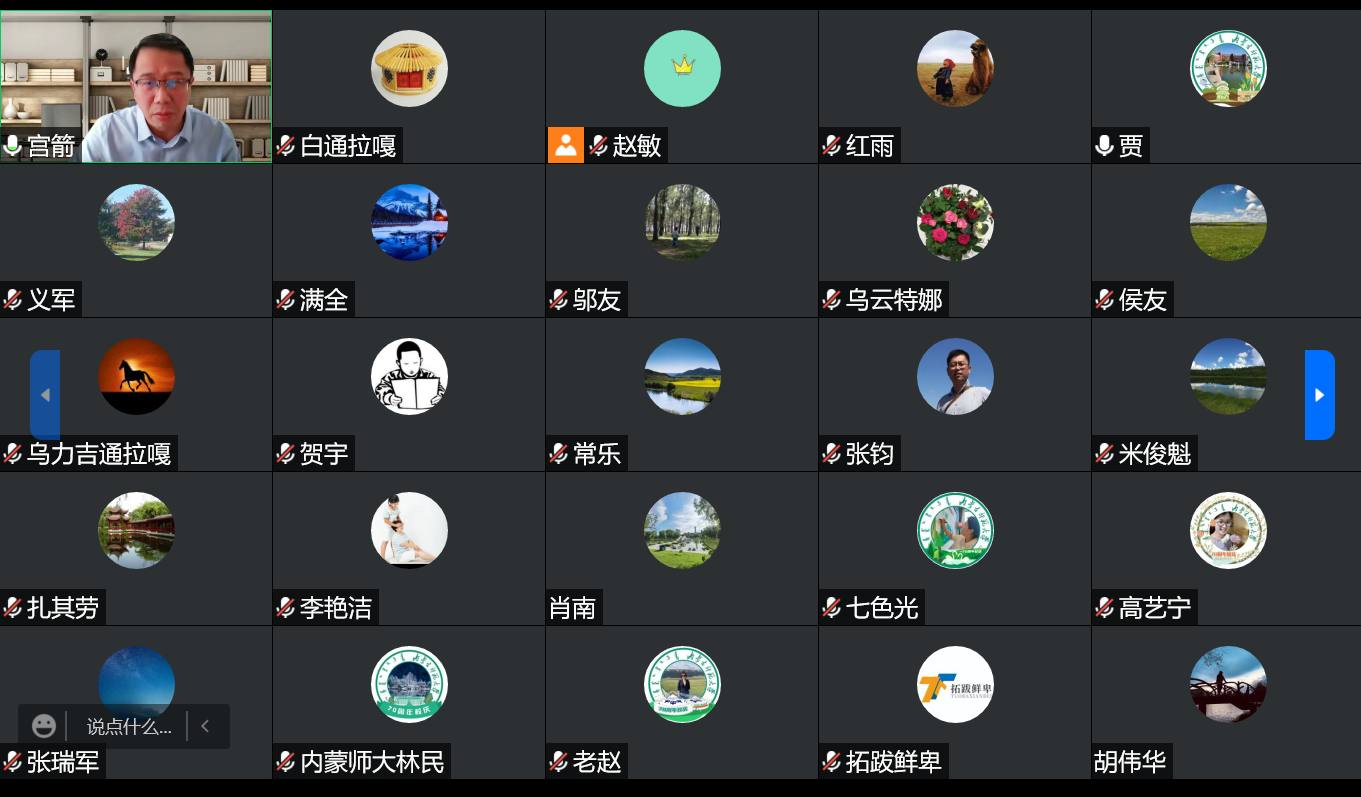
Task: Select 李艳洁's participant tile
Action: pos(409,548)
